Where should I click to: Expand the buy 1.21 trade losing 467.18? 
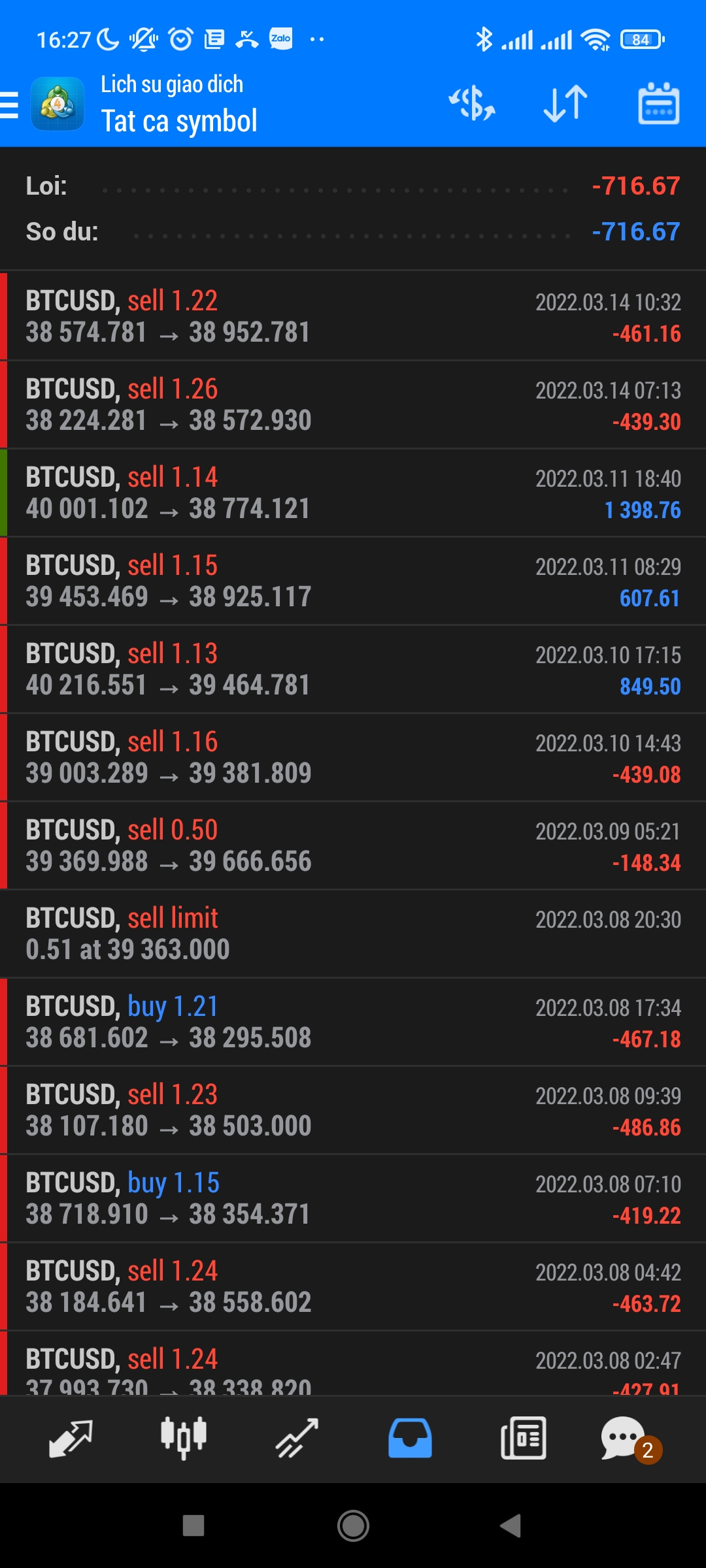click(353, 1022)
